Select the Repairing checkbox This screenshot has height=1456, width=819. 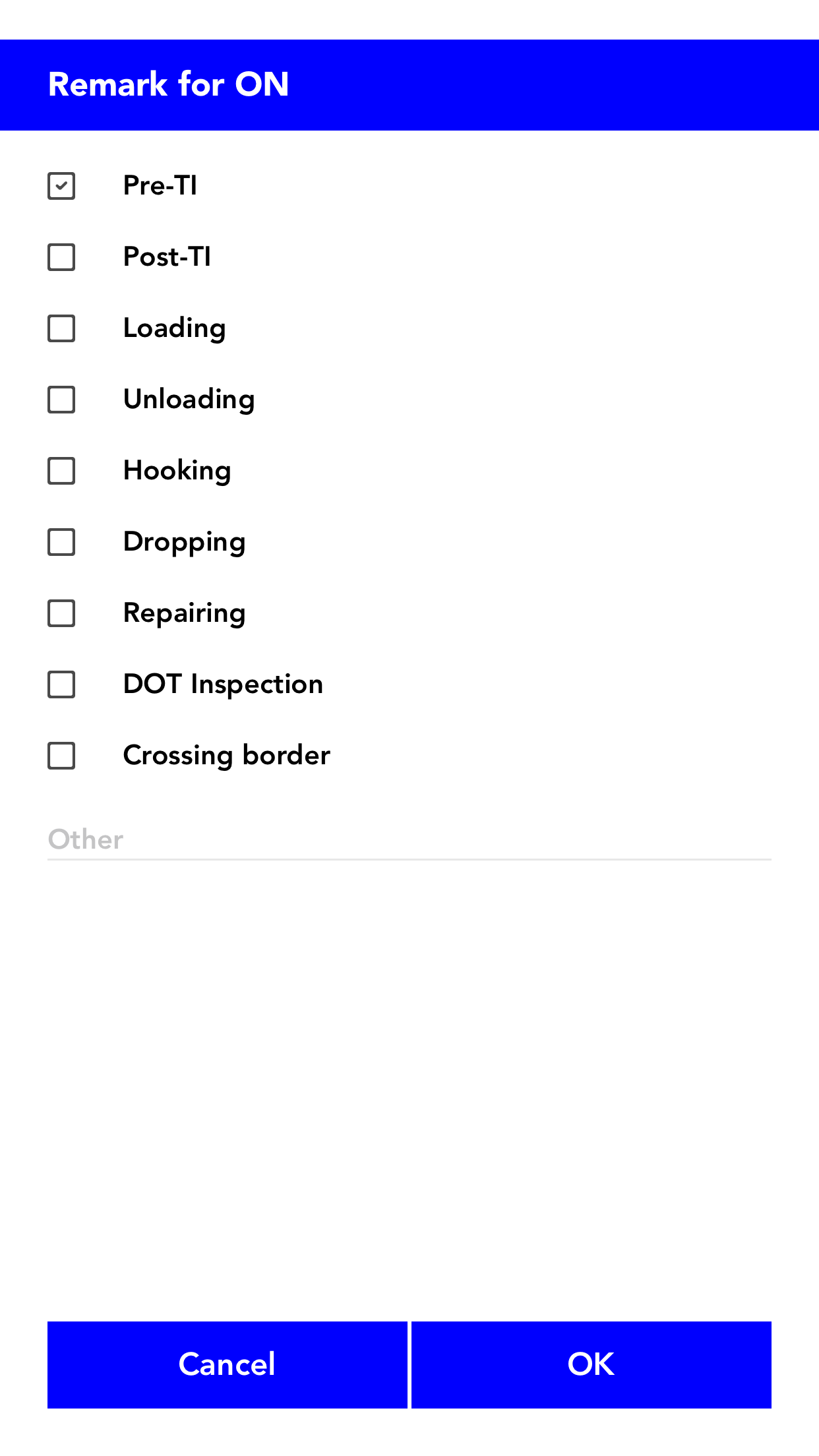61,613
